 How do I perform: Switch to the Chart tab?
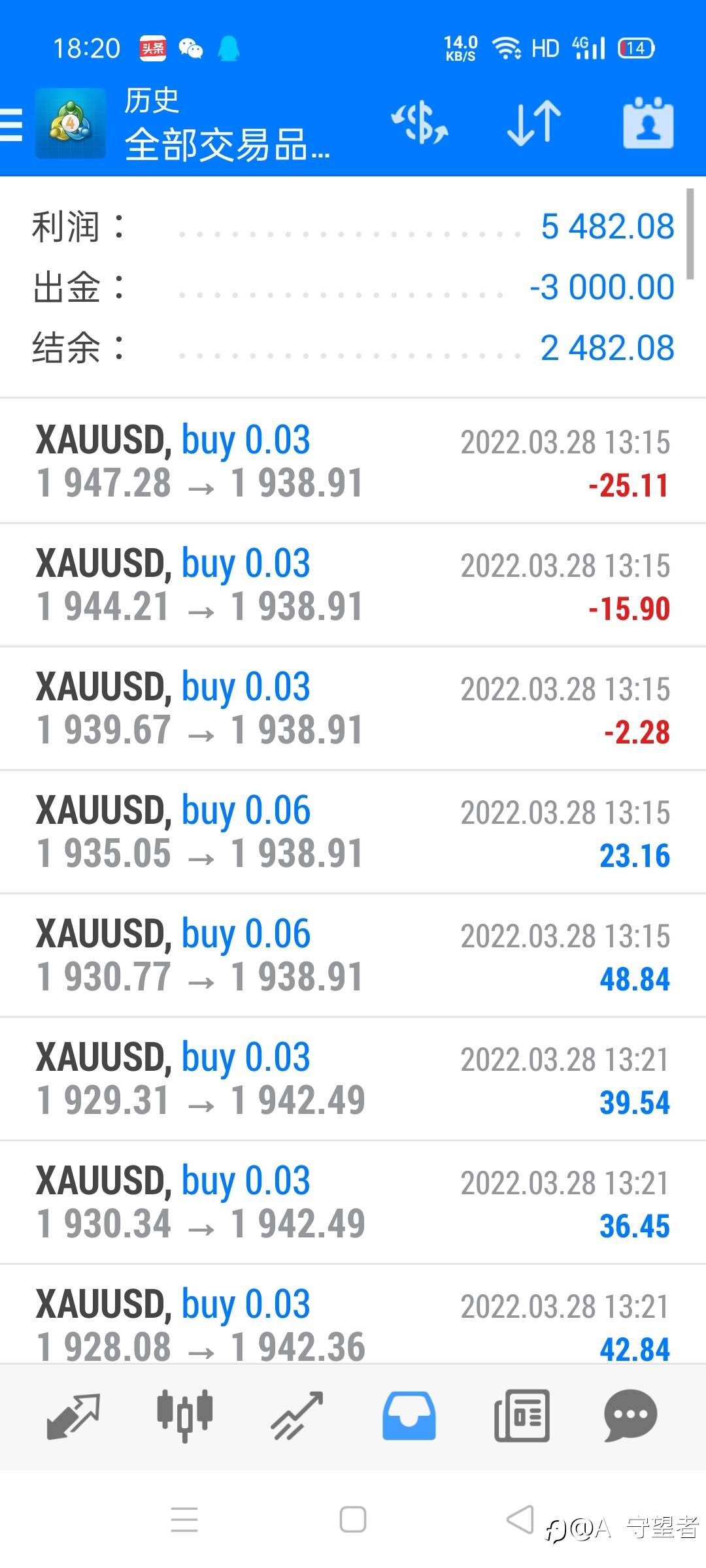click(184, 1416)
